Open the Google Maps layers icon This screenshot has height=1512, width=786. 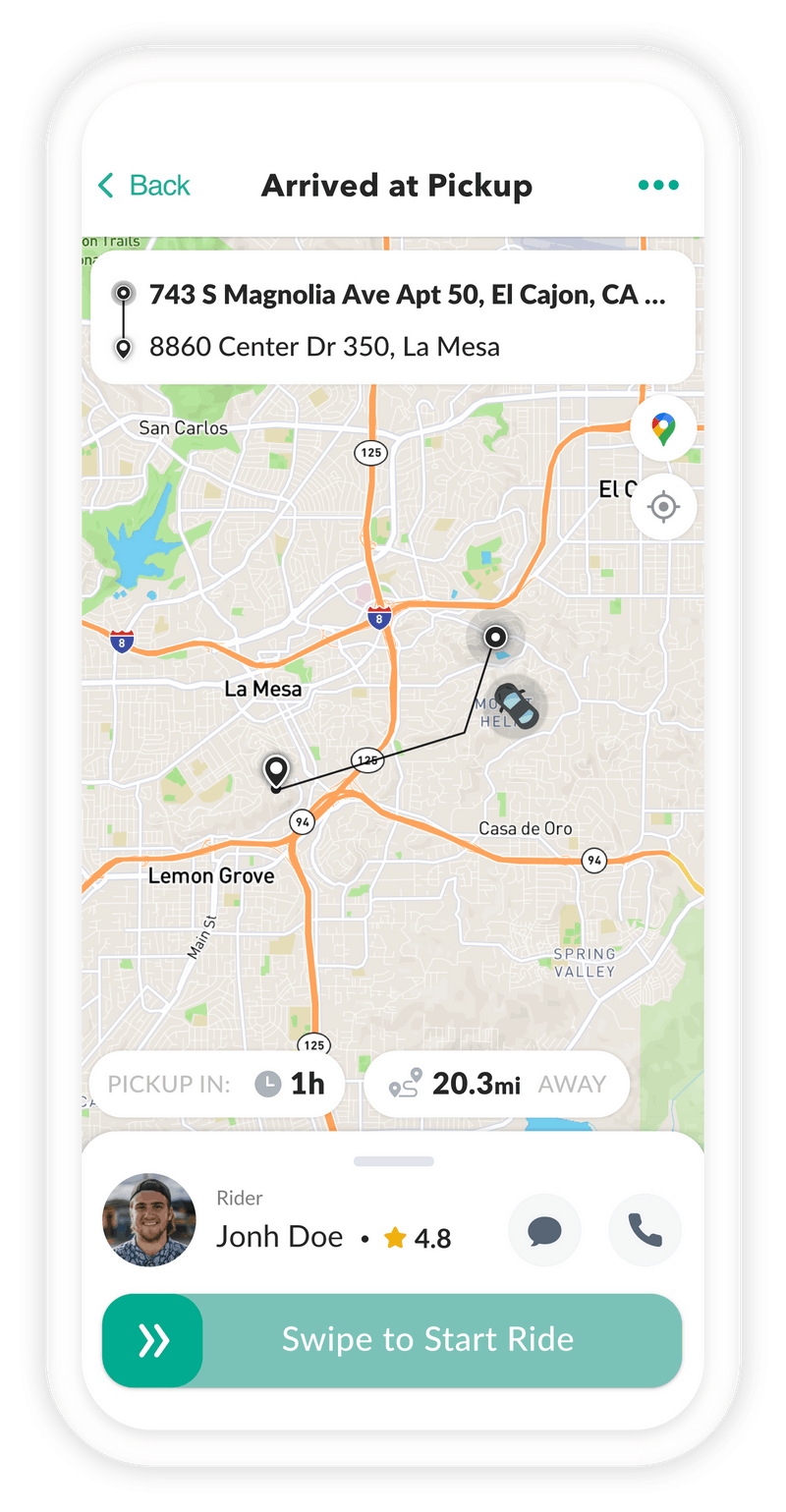click(663, 428)
